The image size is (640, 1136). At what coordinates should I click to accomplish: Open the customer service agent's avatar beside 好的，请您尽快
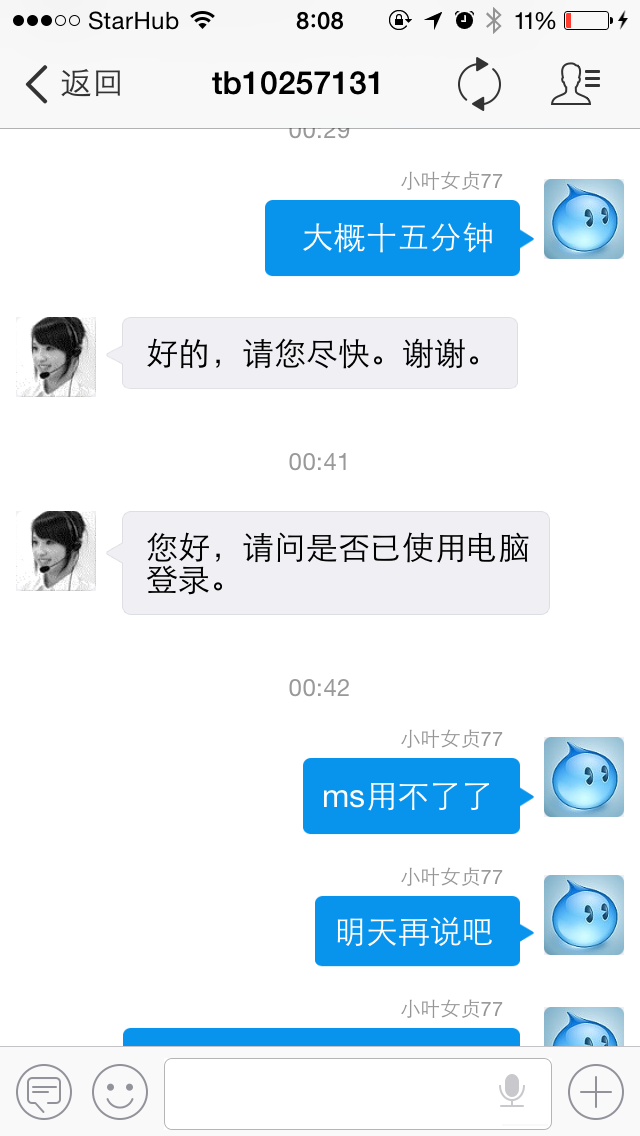[x=56, y=357]
